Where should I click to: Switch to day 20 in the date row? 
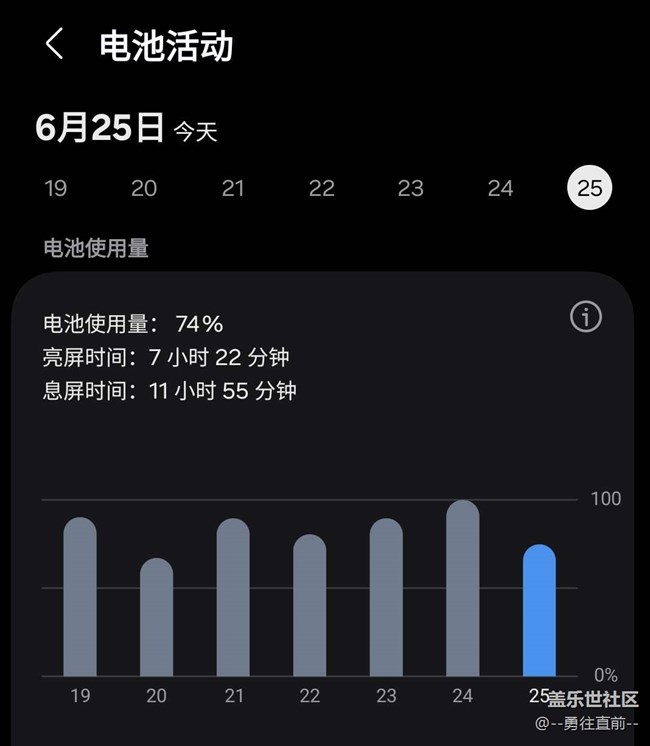pos(144,188)
